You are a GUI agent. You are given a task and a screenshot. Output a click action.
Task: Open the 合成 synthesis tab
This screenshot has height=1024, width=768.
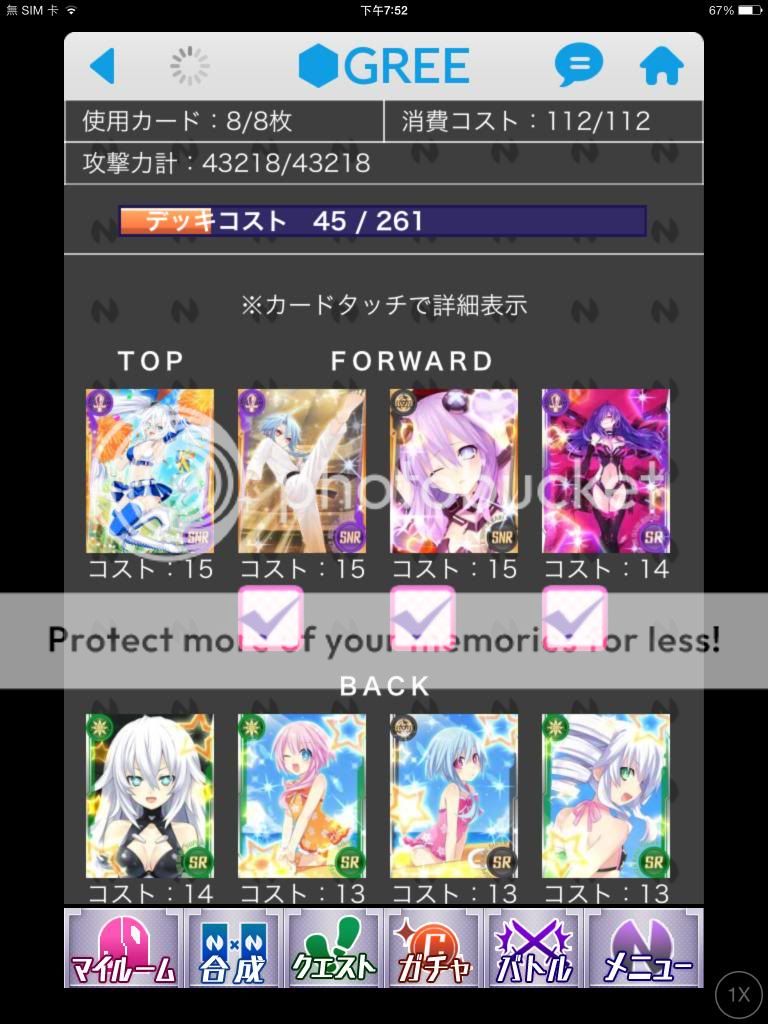pos(232,948)
